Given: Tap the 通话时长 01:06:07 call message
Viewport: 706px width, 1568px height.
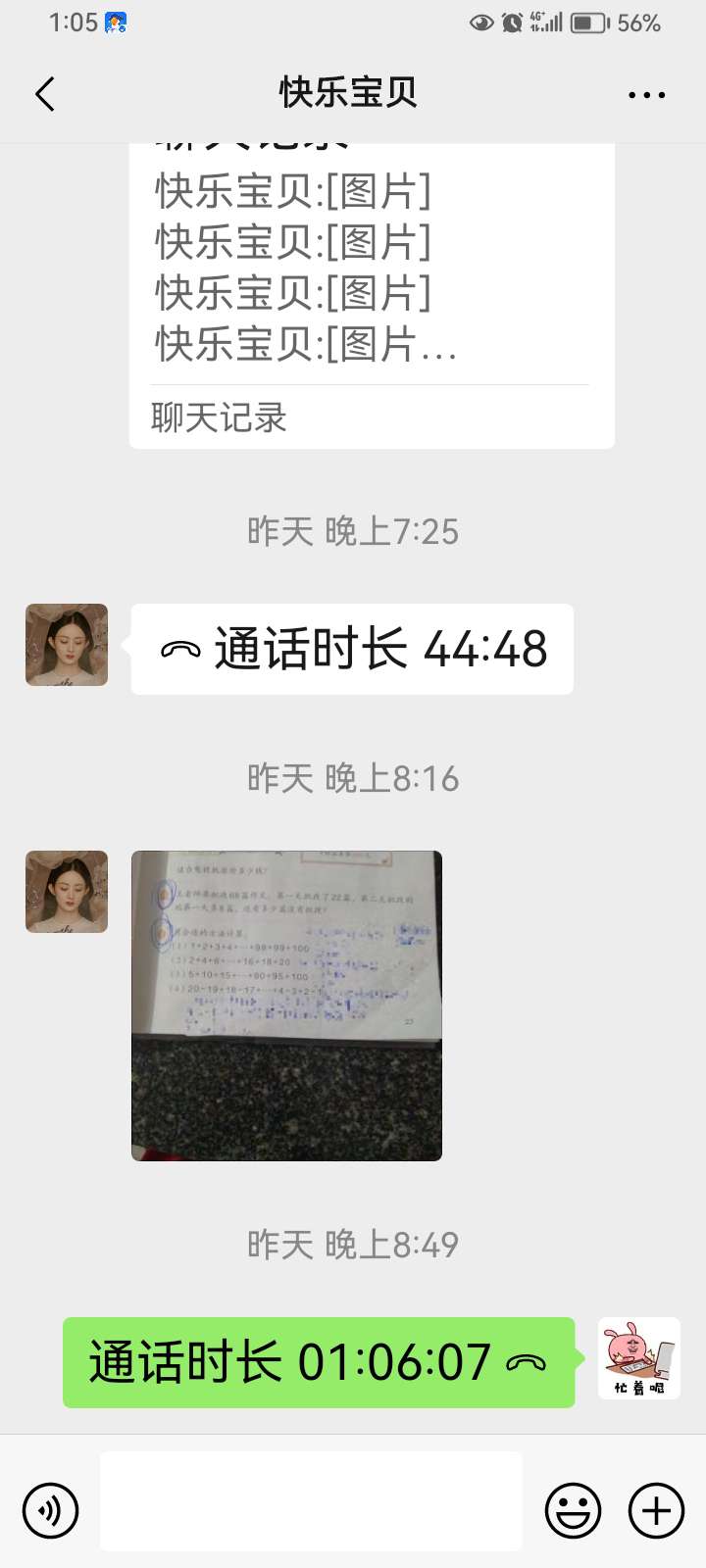Looking at the screenshot, I should point(319,1362).
